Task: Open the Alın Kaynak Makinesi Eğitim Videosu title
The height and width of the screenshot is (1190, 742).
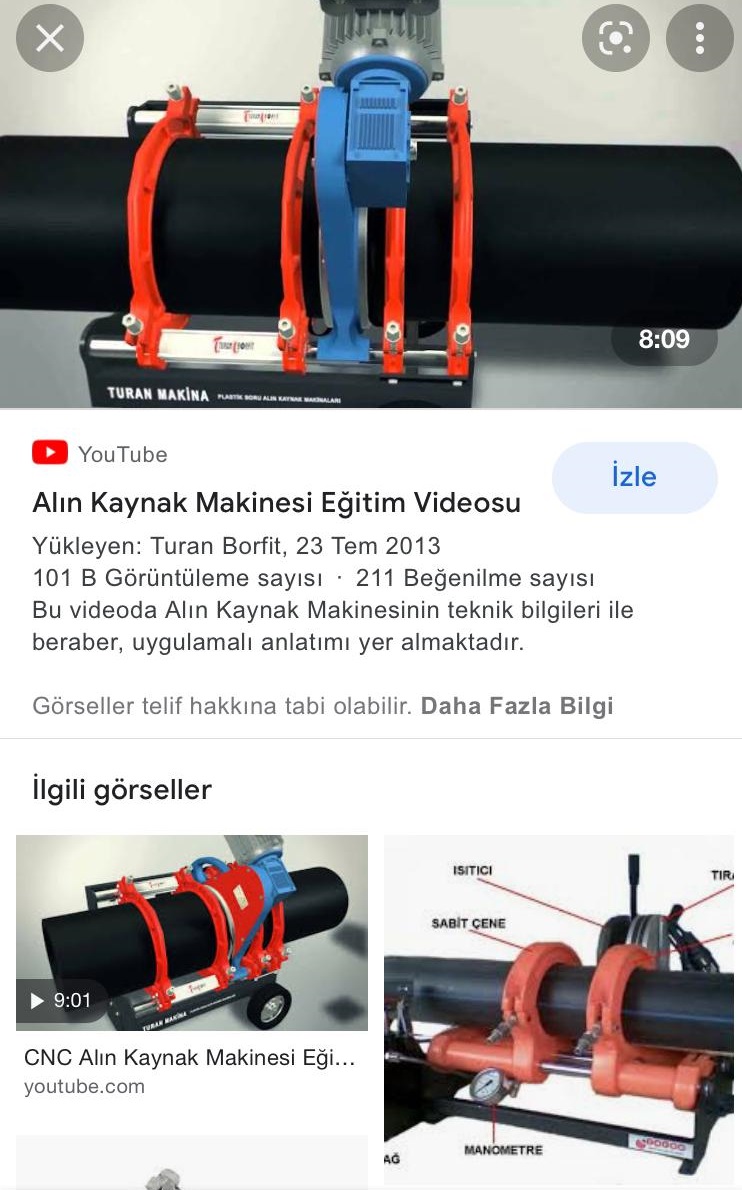Action: pyautogui.click(x=276, y=502)
